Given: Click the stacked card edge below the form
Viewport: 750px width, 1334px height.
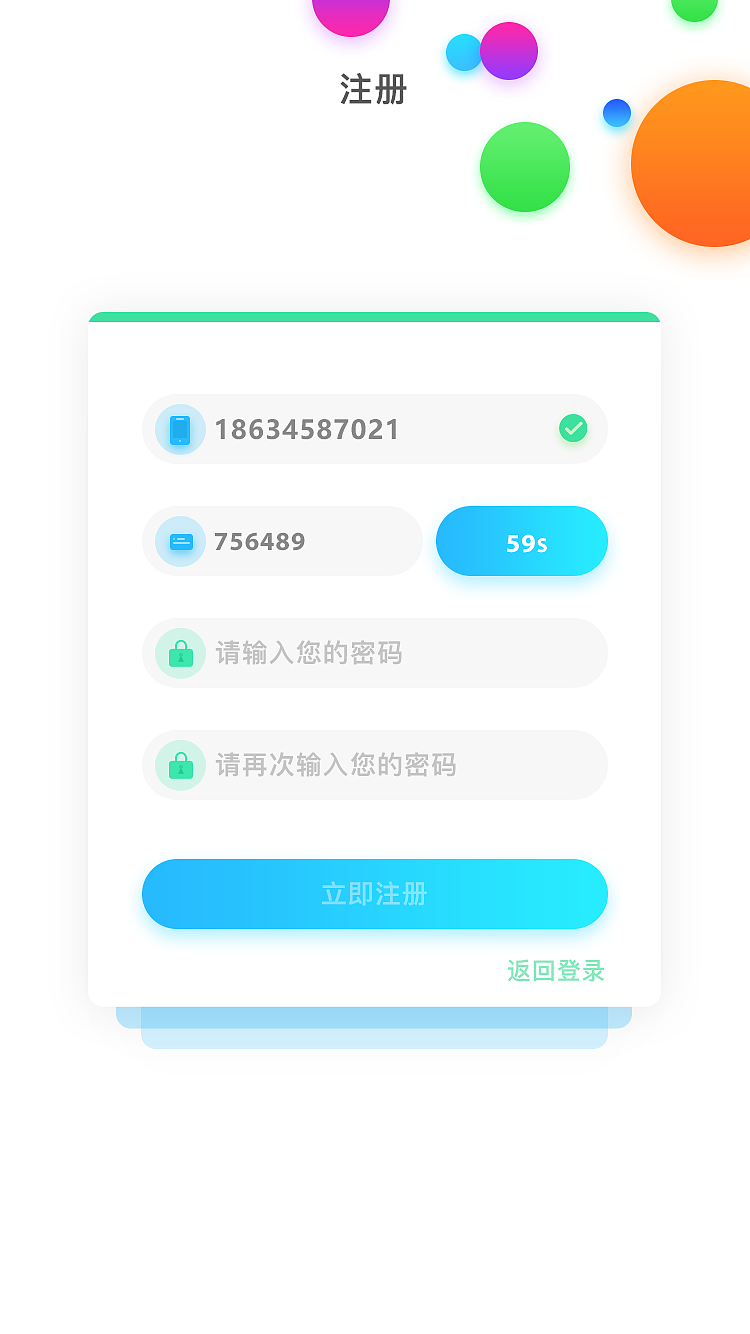Looking at the screenshot, I should [374, 1030].
